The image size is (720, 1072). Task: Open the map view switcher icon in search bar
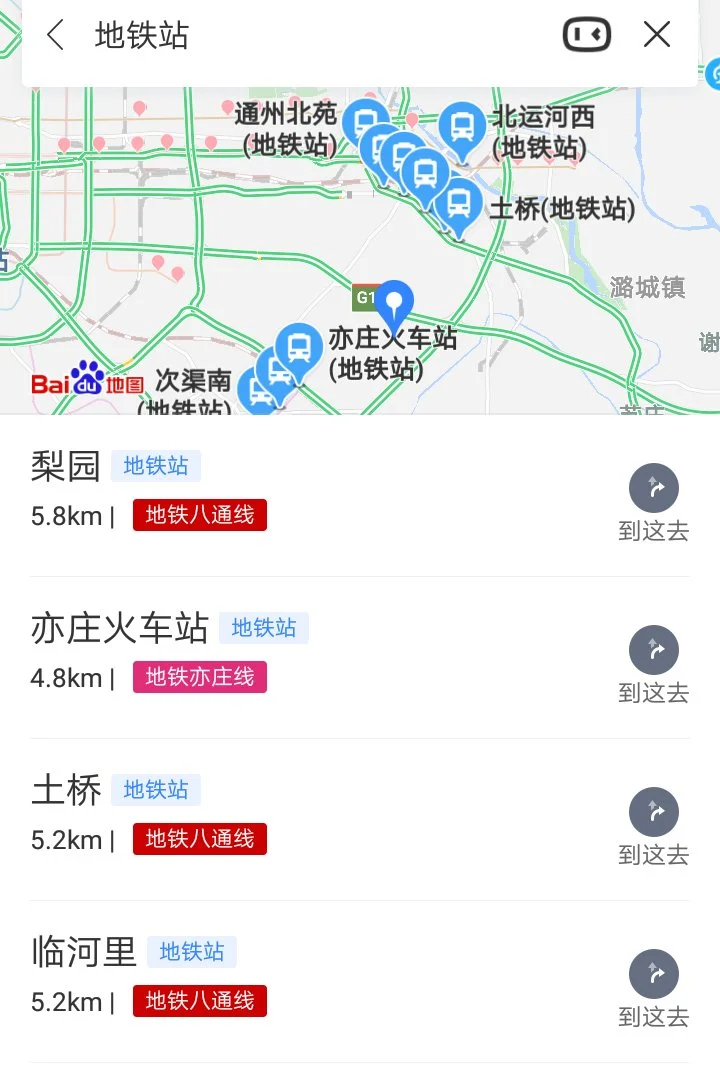point(586,34)
